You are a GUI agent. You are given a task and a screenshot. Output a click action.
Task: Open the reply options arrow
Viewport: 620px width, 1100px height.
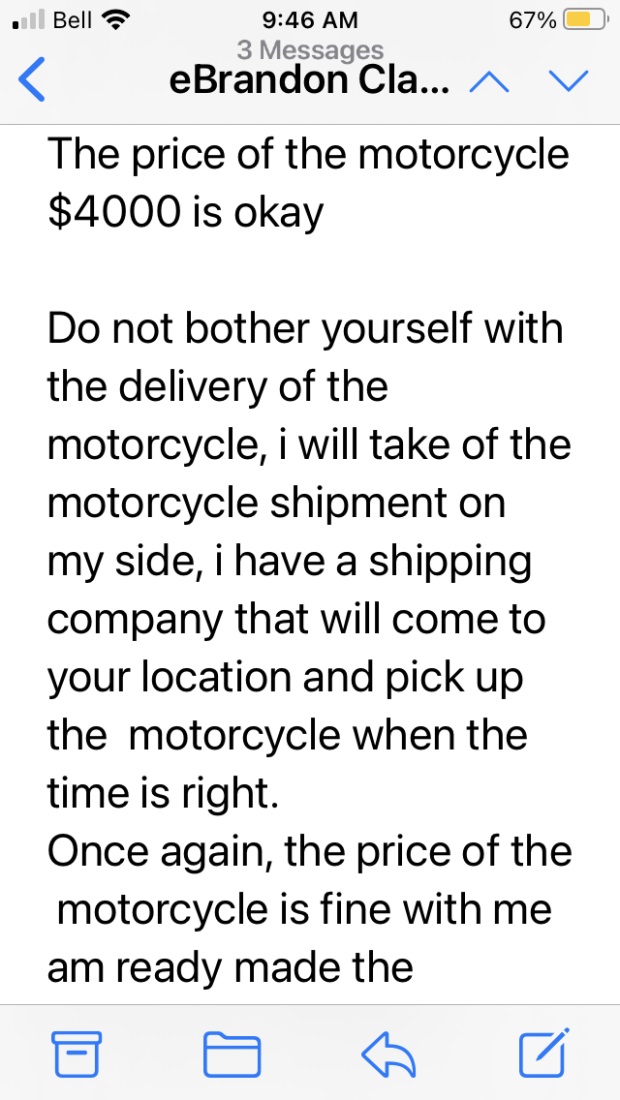tap(387, 1054)
